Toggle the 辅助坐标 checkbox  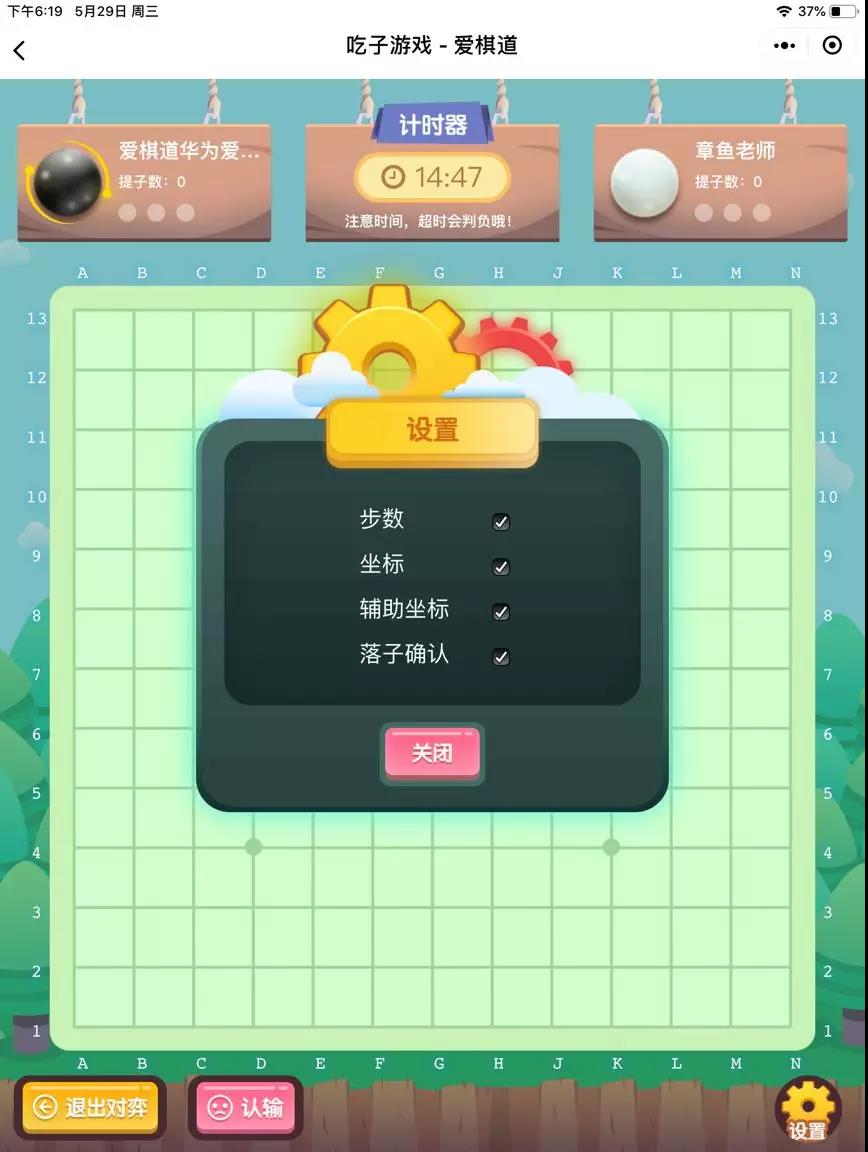point(501,612)
